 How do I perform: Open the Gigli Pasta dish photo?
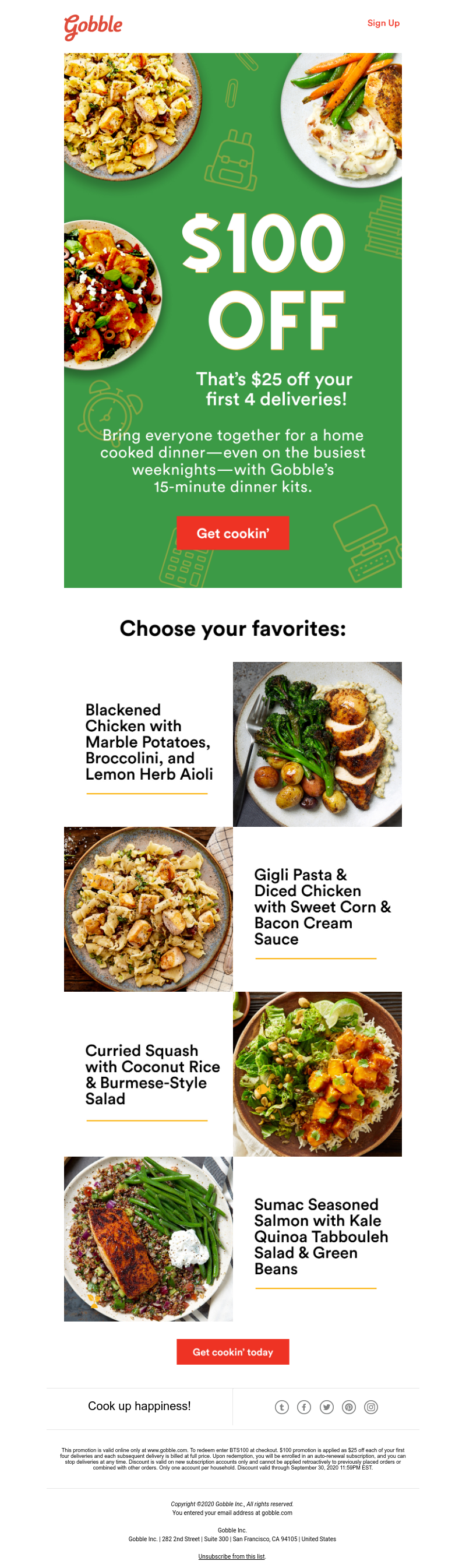[148, 909]
